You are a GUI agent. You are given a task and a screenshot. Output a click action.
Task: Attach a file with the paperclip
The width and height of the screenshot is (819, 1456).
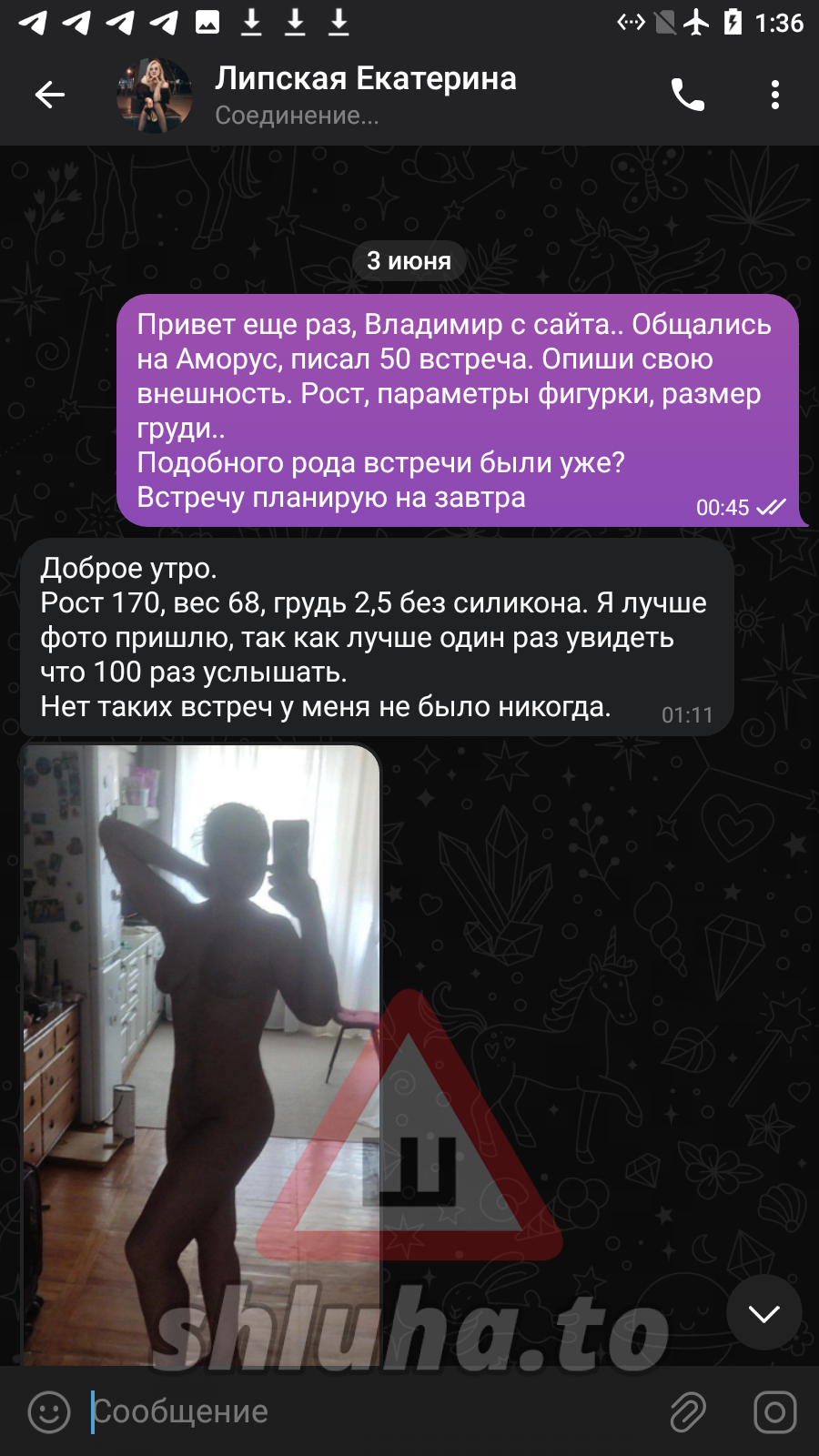pyautogui.click(x=688, y=1411)
